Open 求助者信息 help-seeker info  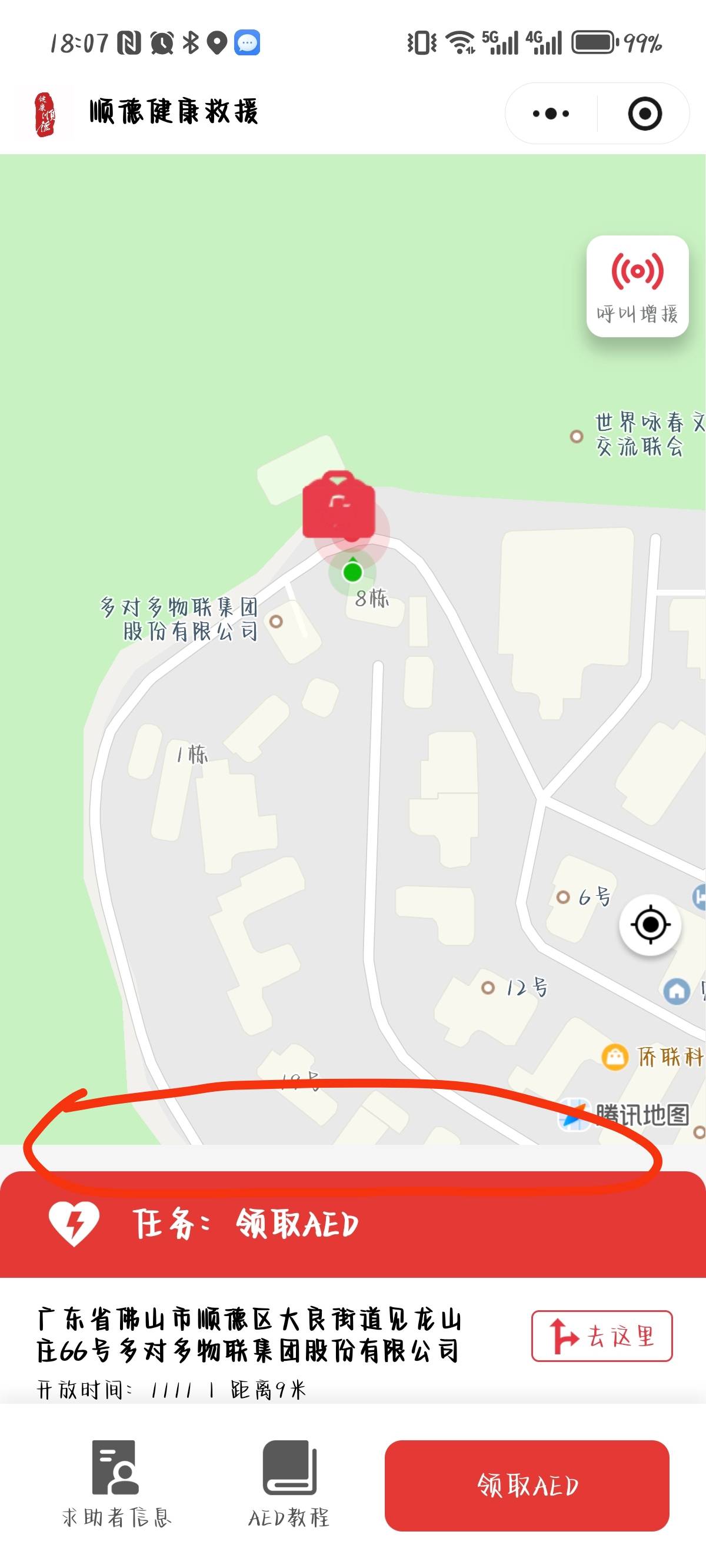(116, 1483)
